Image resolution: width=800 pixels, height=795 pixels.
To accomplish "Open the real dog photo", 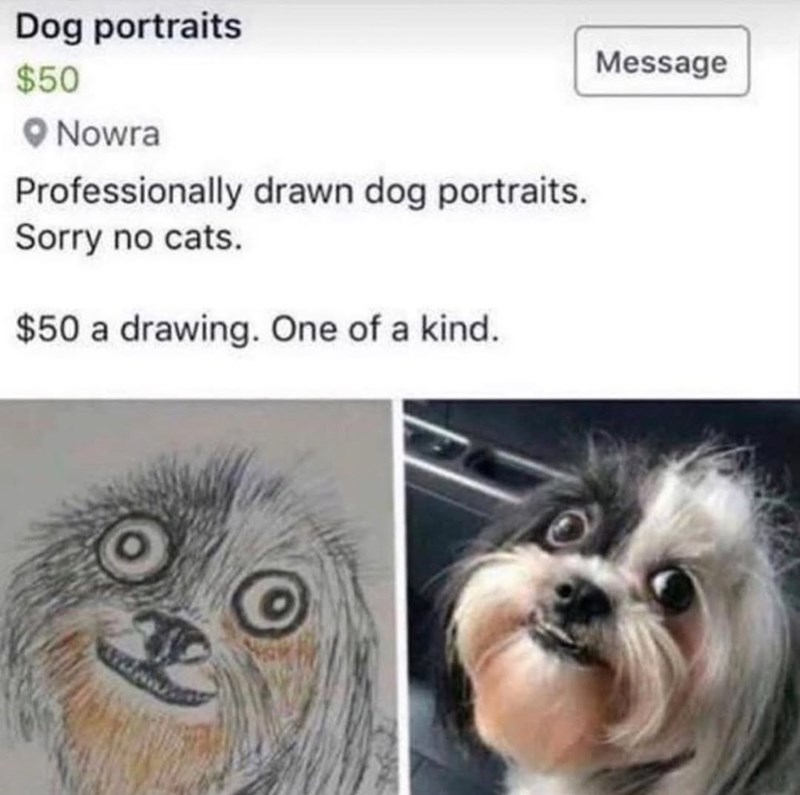I will pyautogui.click(x=601, y=597).
